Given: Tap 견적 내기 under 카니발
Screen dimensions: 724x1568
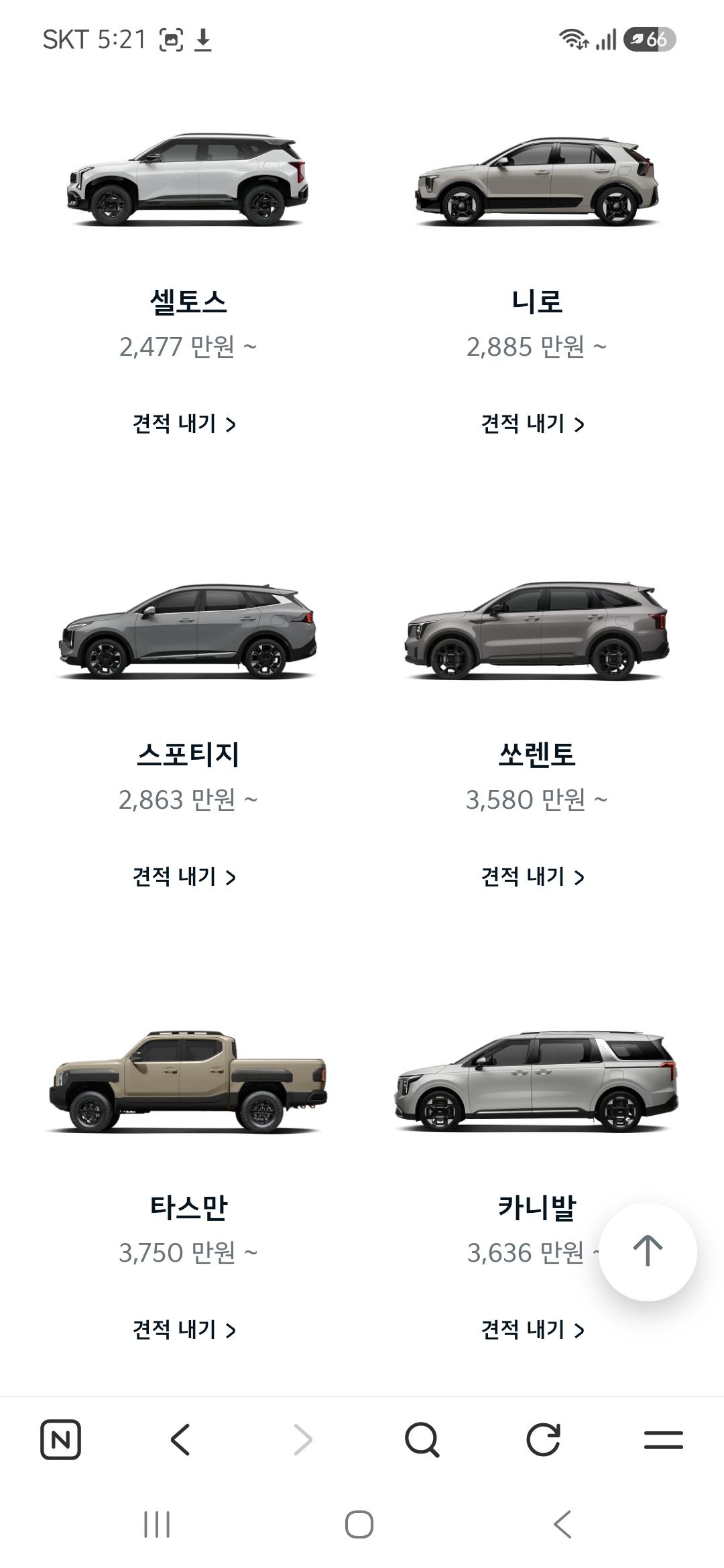Looking at the screenshot, I should click(x=533, y=1329).
